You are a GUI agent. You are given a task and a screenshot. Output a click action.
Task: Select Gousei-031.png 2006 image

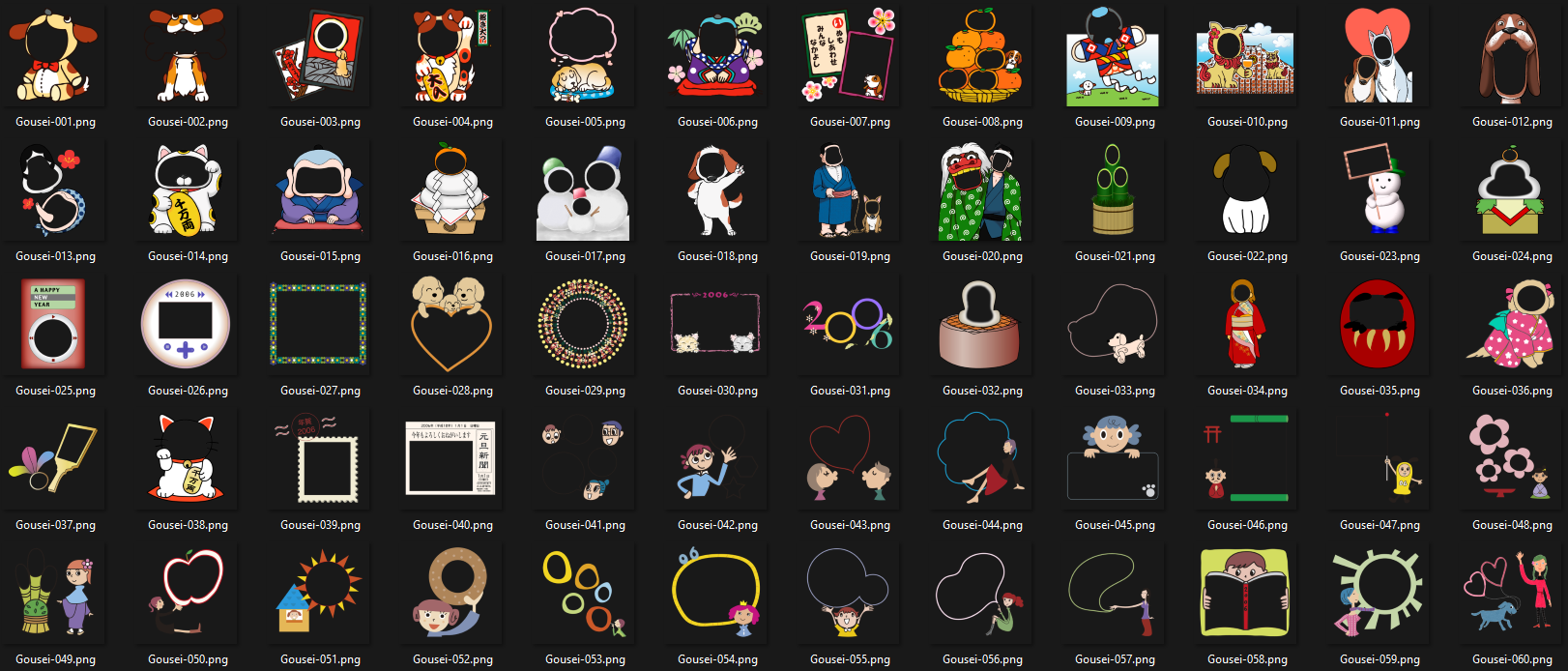pos(850,327)
